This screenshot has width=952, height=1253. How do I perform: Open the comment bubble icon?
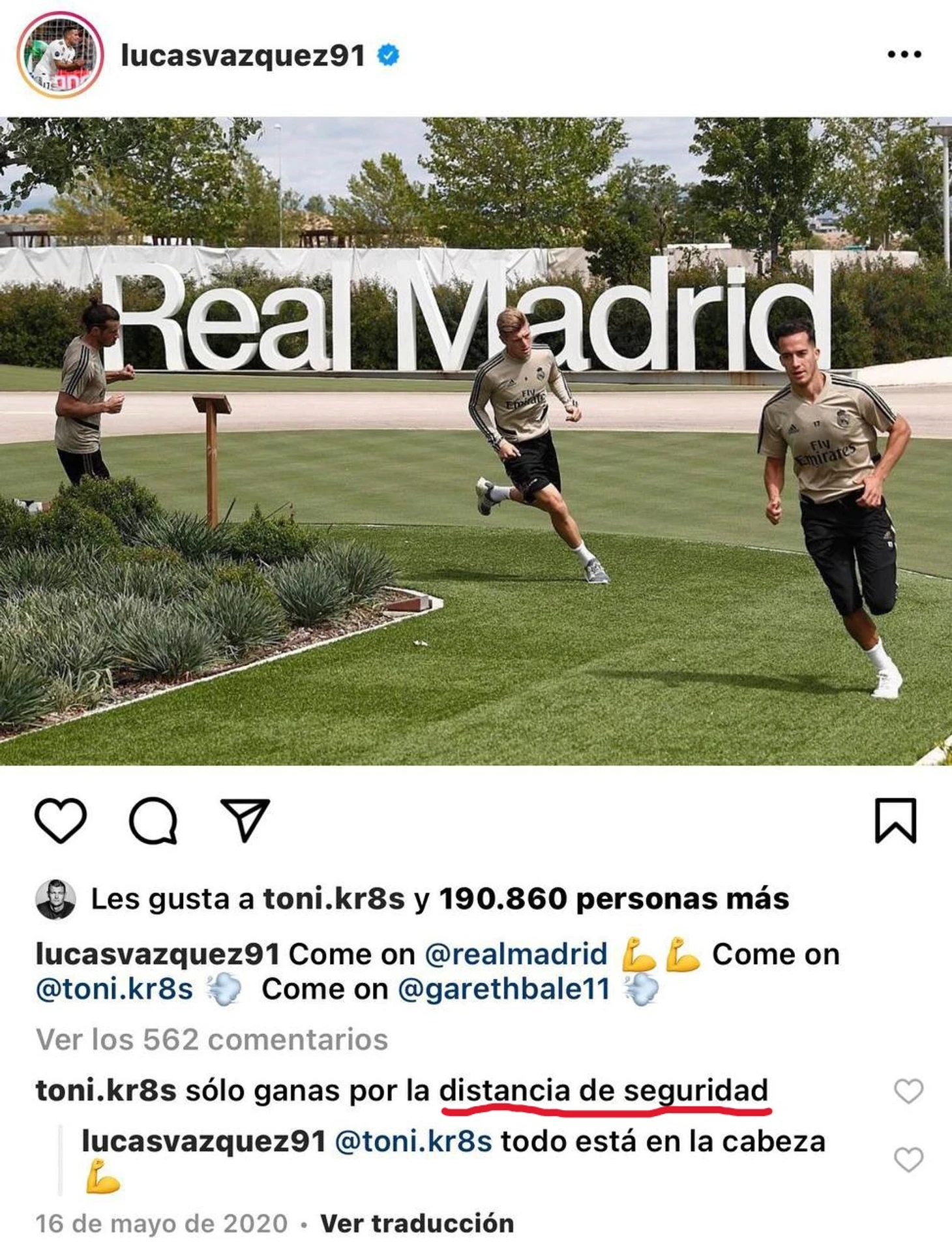point(153,820)
